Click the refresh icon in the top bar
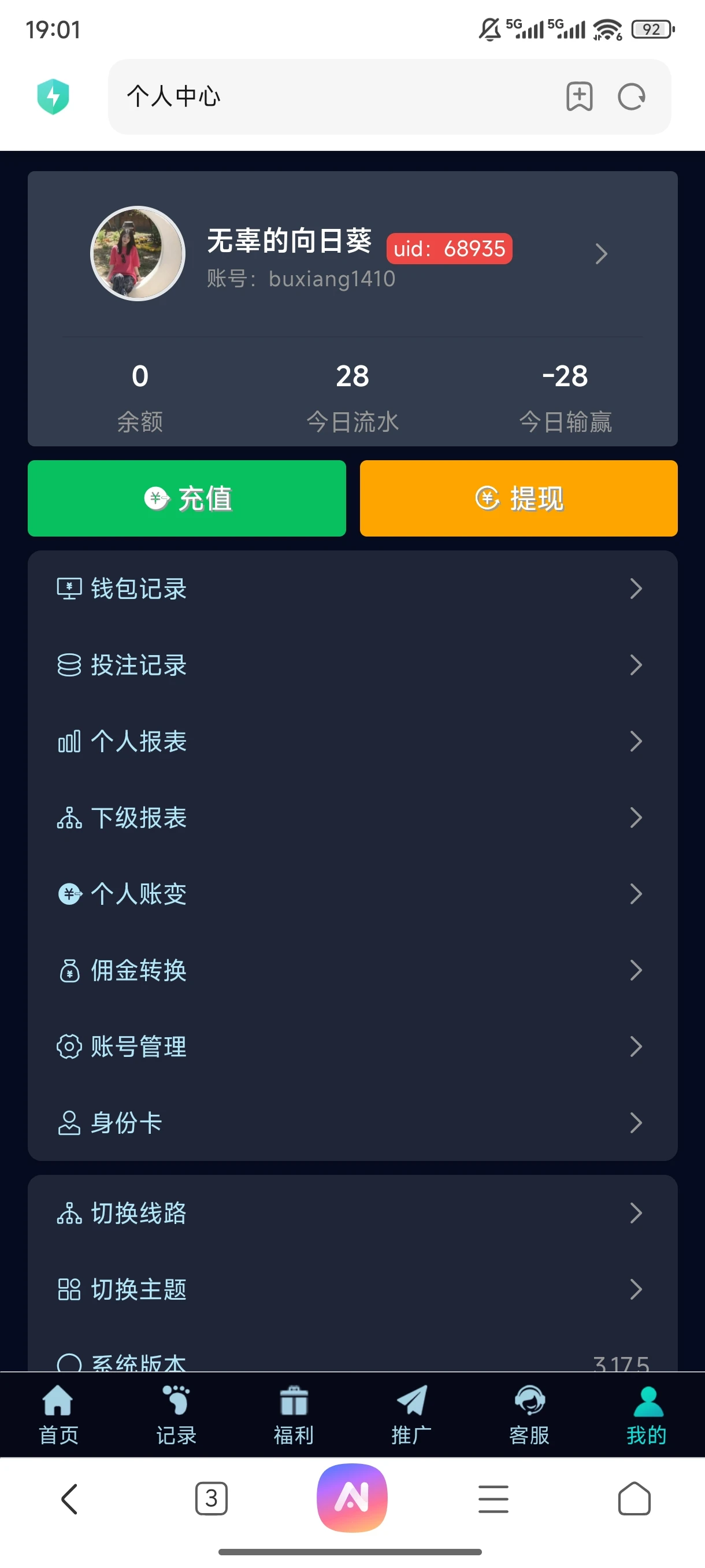 pyautogui.click(x=632, y=97)
